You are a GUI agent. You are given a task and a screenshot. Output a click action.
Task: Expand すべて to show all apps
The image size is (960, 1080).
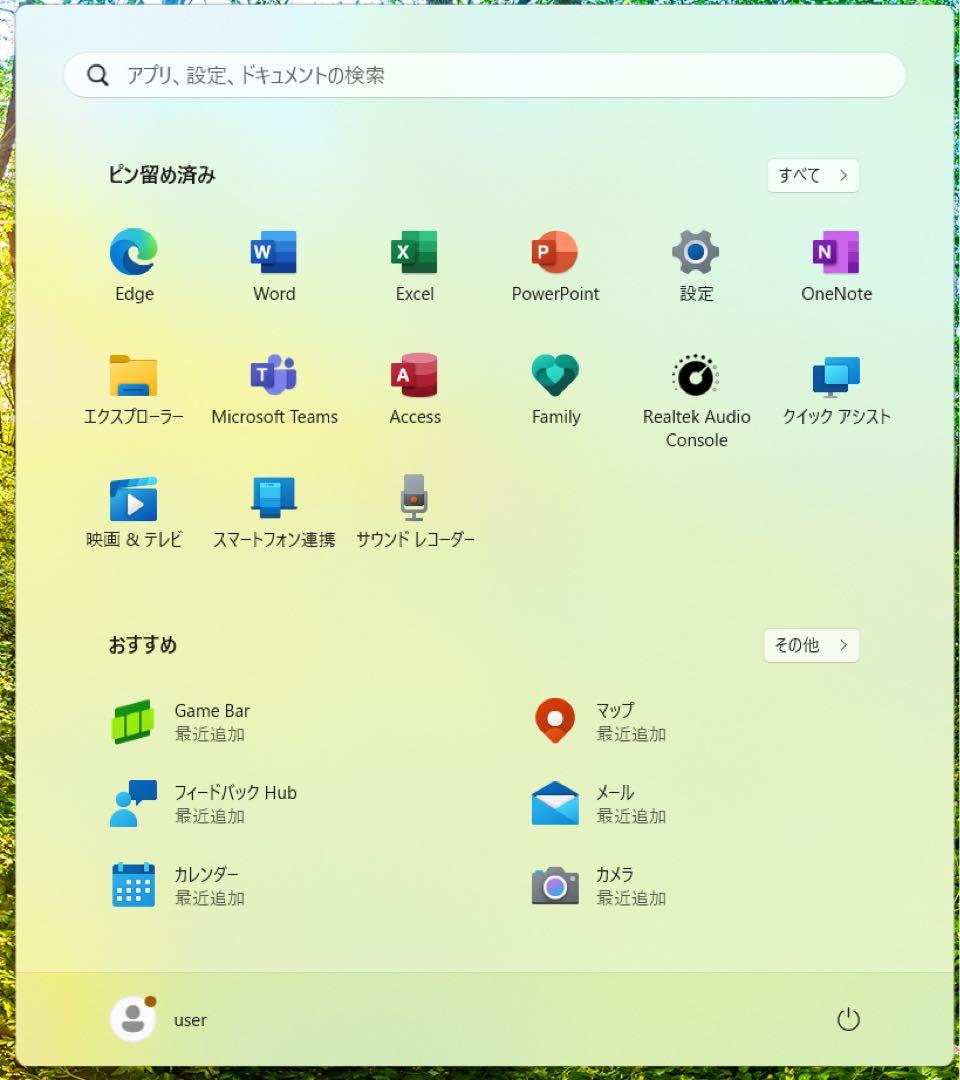(x=812, y=175)
